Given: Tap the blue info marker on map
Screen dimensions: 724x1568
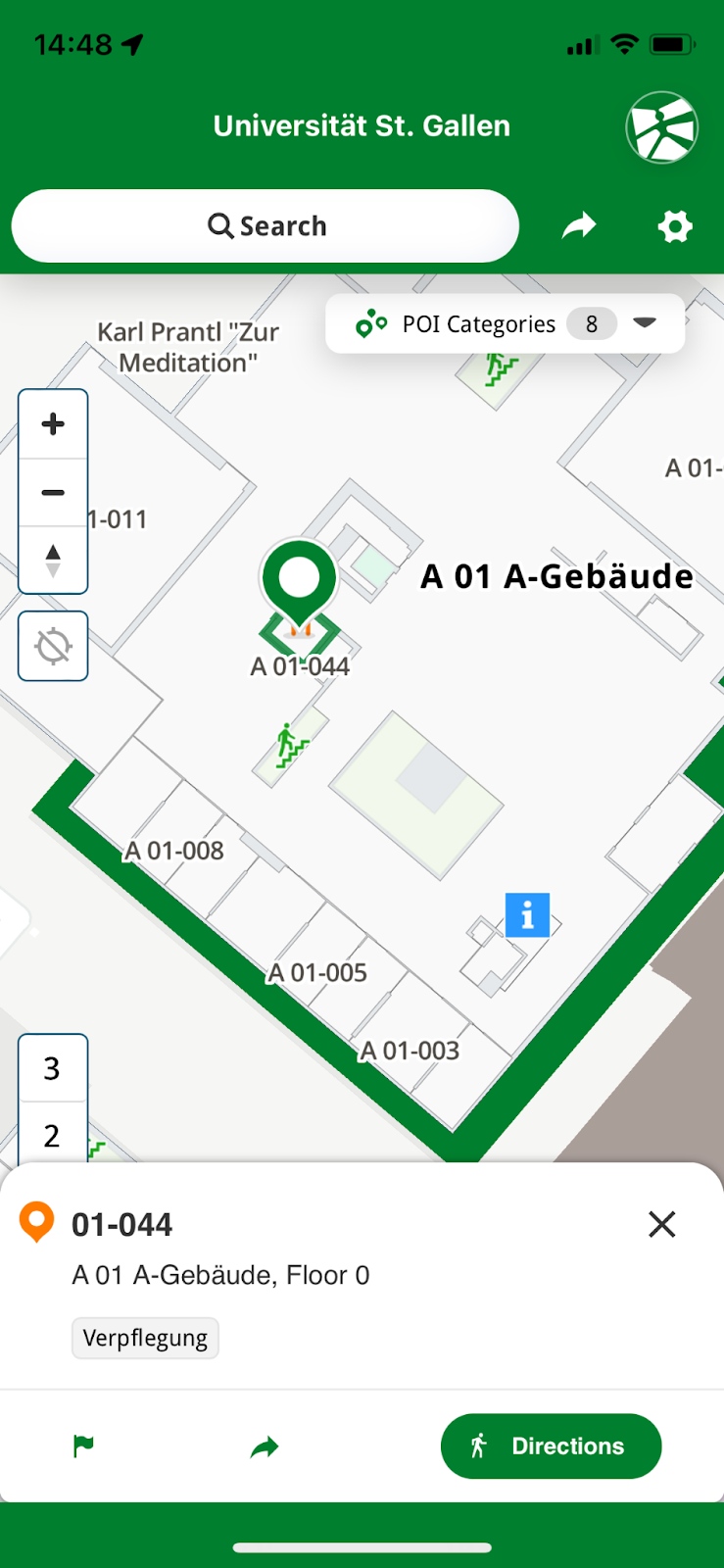Looking at the screenshot, I should pos(527,915).
